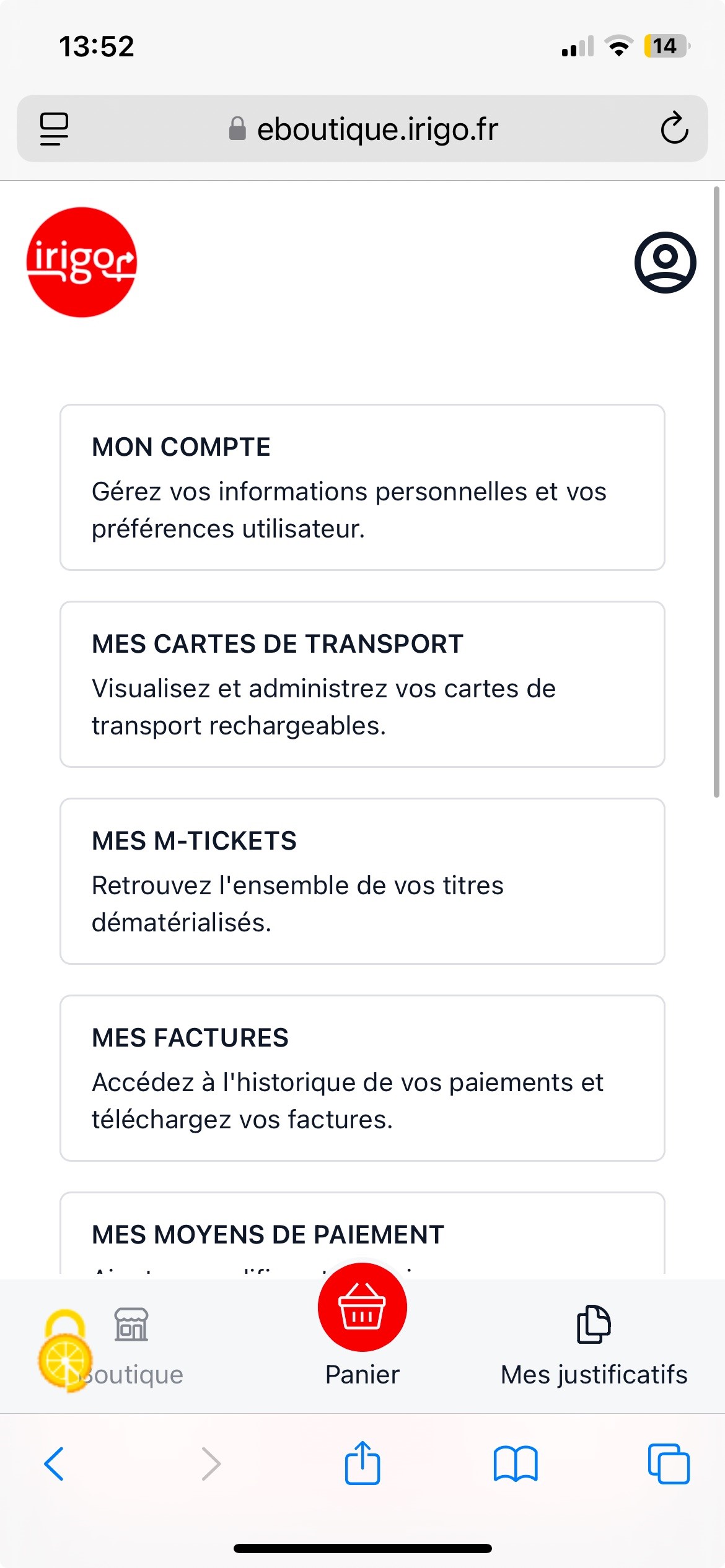Click the irigo logo
This screenshot has height=1568, width=725.
(x=81, y=263)
